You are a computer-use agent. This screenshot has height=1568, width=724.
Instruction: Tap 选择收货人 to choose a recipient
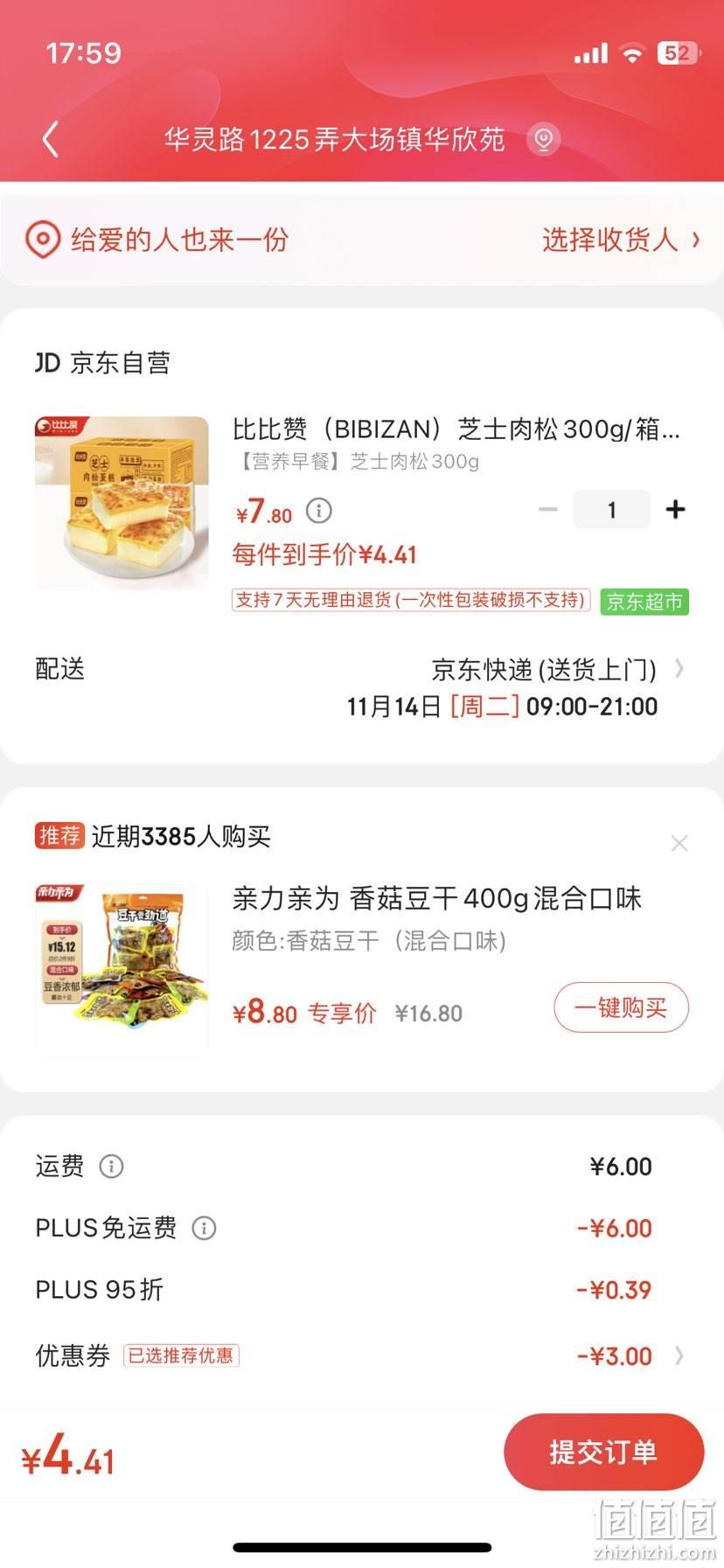(621, 239)
